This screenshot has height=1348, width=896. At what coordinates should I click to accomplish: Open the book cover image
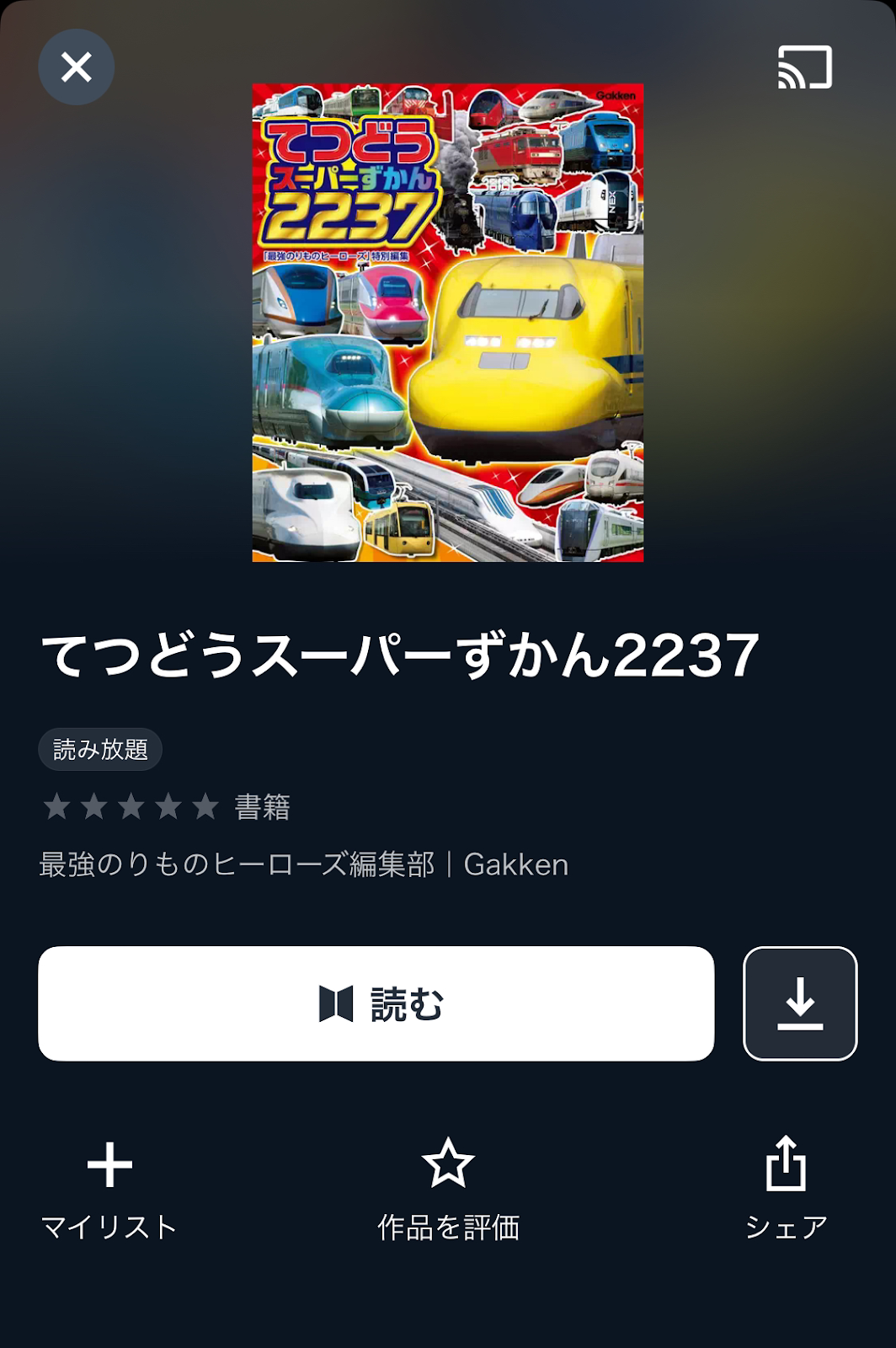(x=448, y=322)
